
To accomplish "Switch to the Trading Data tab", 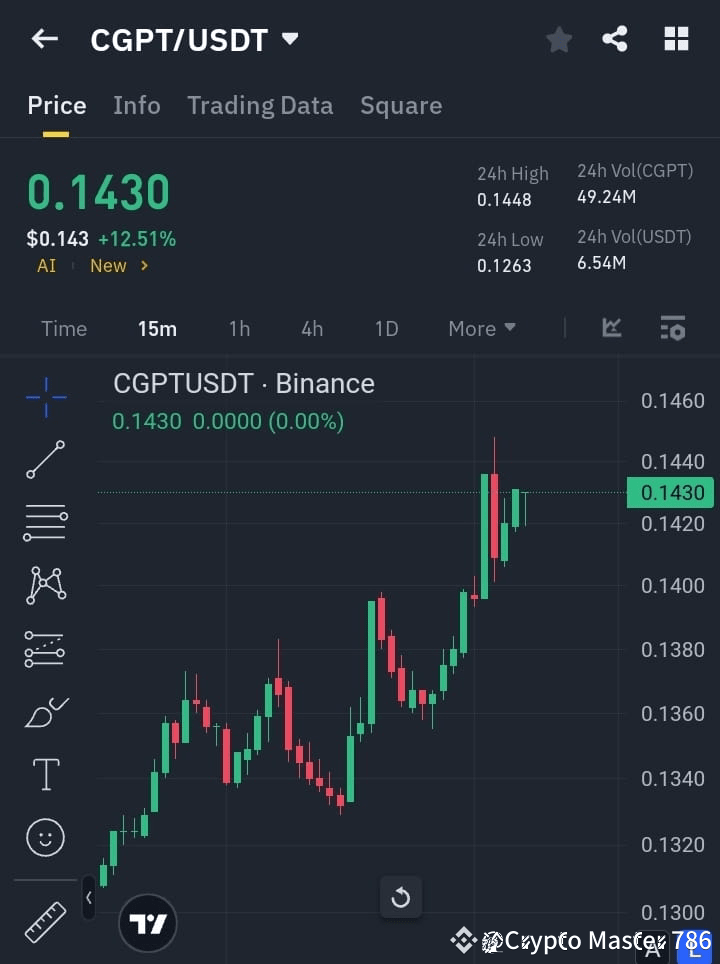I will [x=260, y=105].
